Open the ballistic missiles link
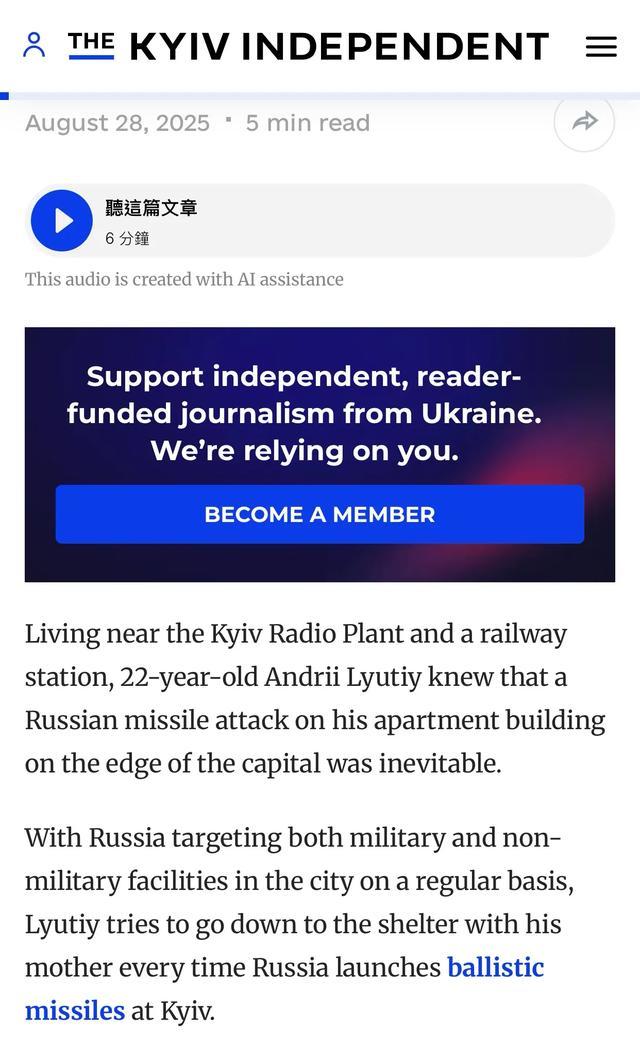 pyautogui.click(x=495, y=968)
